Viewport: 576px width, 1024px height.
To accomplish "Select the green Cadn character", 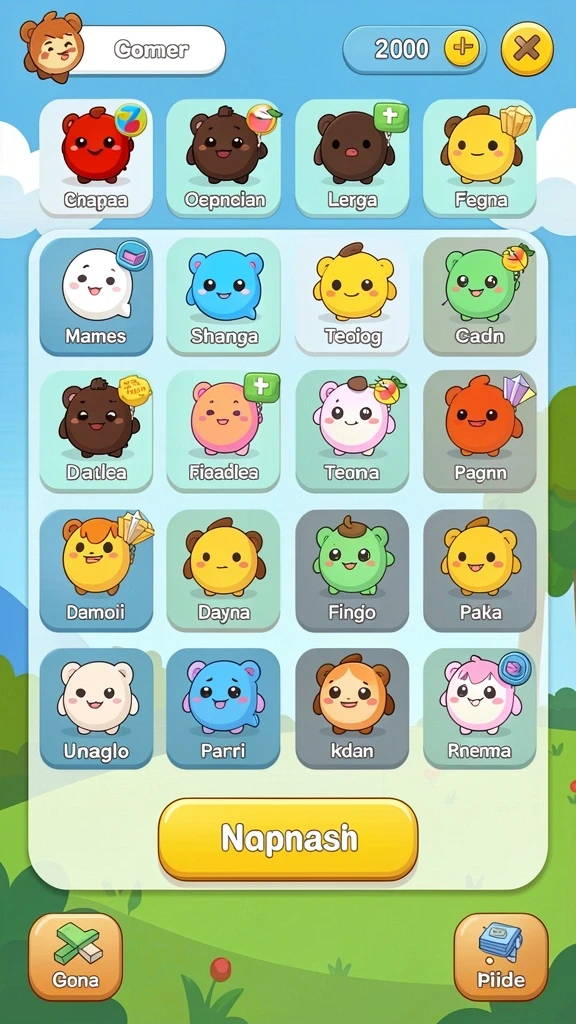I will pos(480,296).
